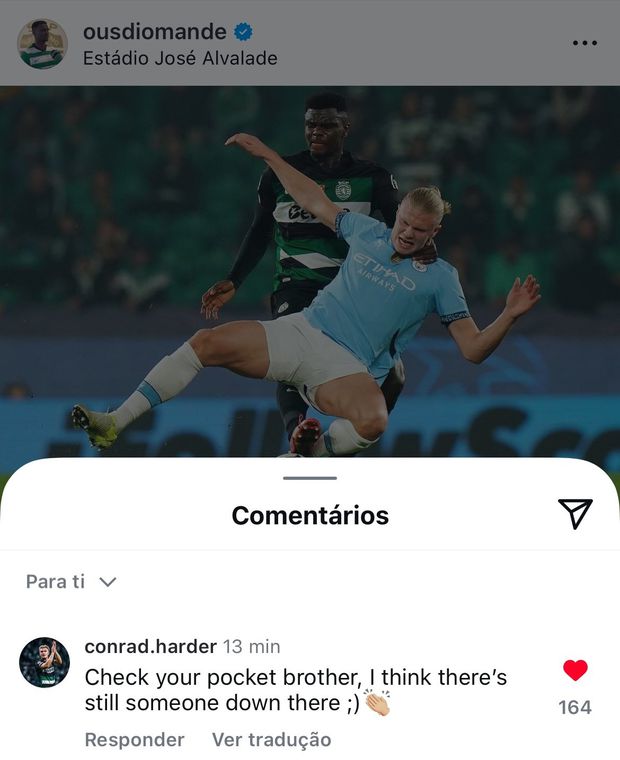Viewport: 620px width, 760px height.
Task: Share the post via paper plane icon
Action: tap(575, 513)
